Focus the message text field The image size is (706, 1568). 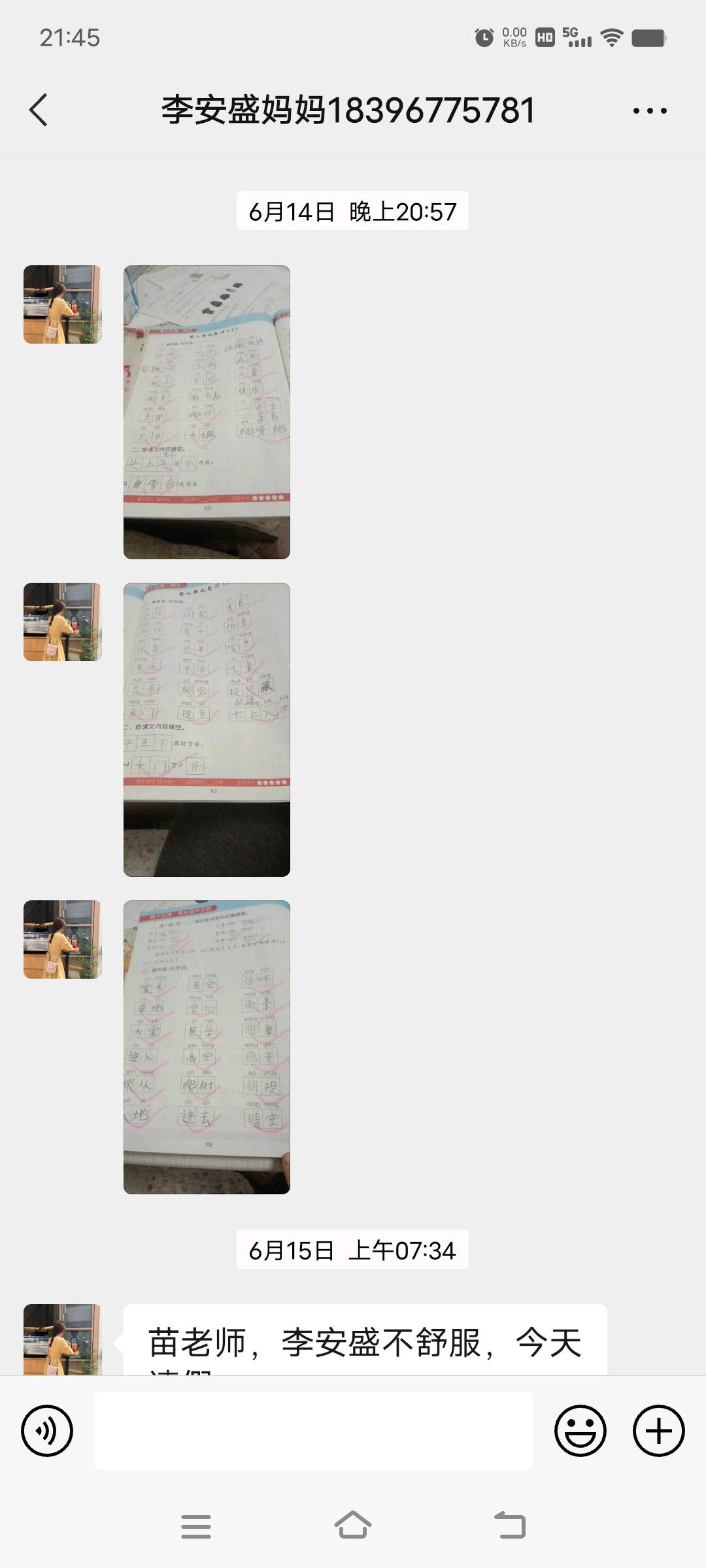314,1431
